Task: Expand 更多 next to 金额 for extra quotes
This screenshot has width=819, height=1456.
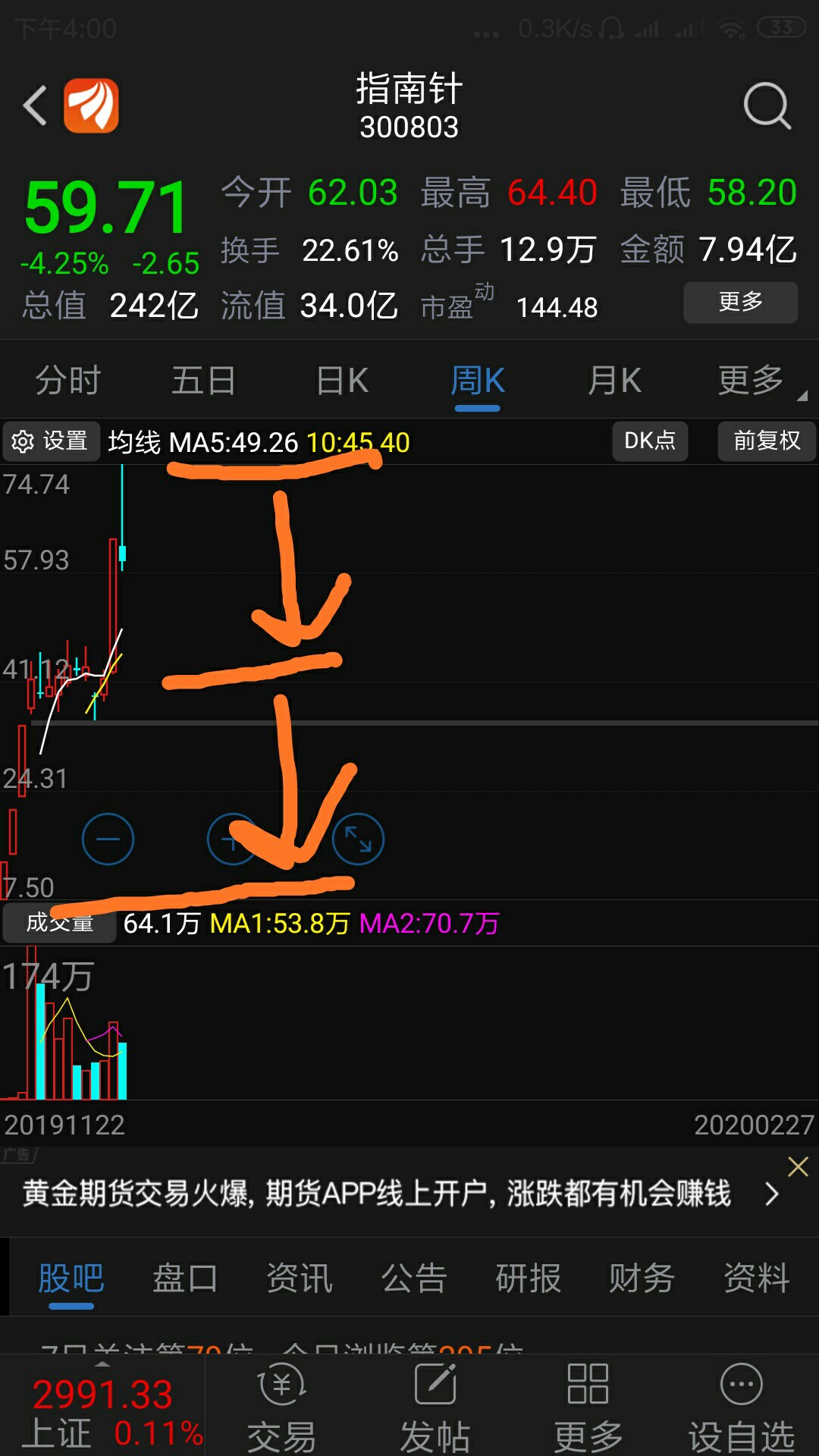Action: [739, 301]
